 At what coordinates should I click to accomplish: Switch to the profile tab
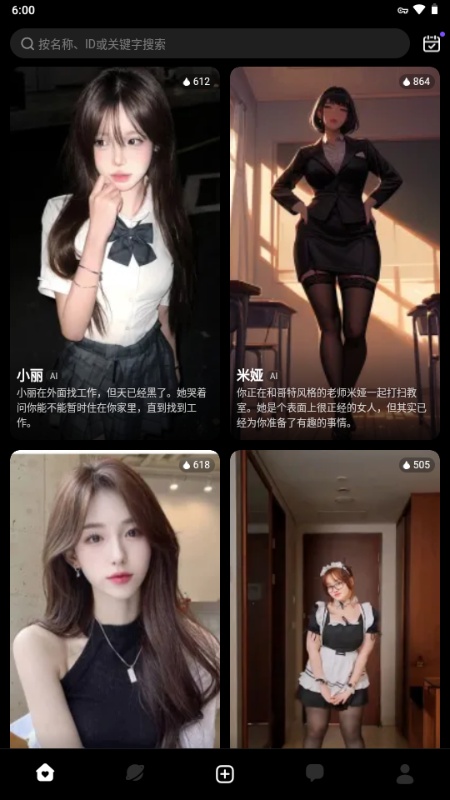(405, 773)
